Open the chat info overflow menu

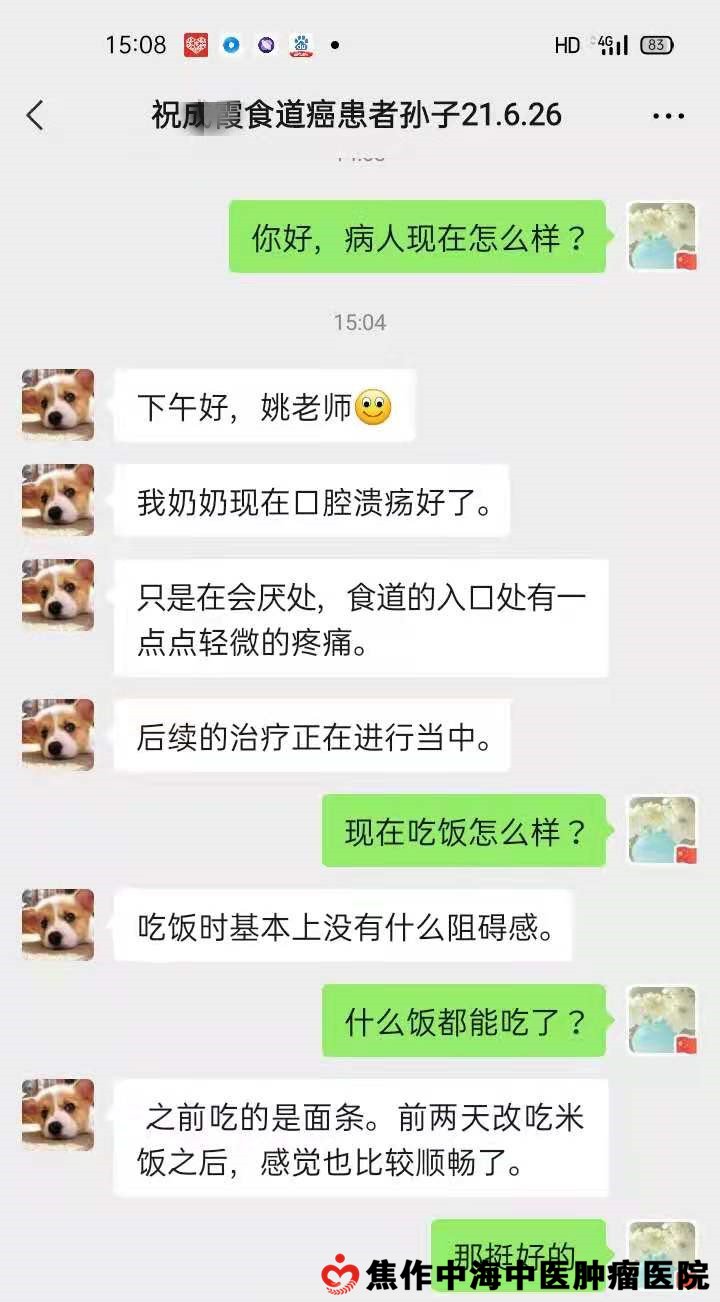point(668,116)
